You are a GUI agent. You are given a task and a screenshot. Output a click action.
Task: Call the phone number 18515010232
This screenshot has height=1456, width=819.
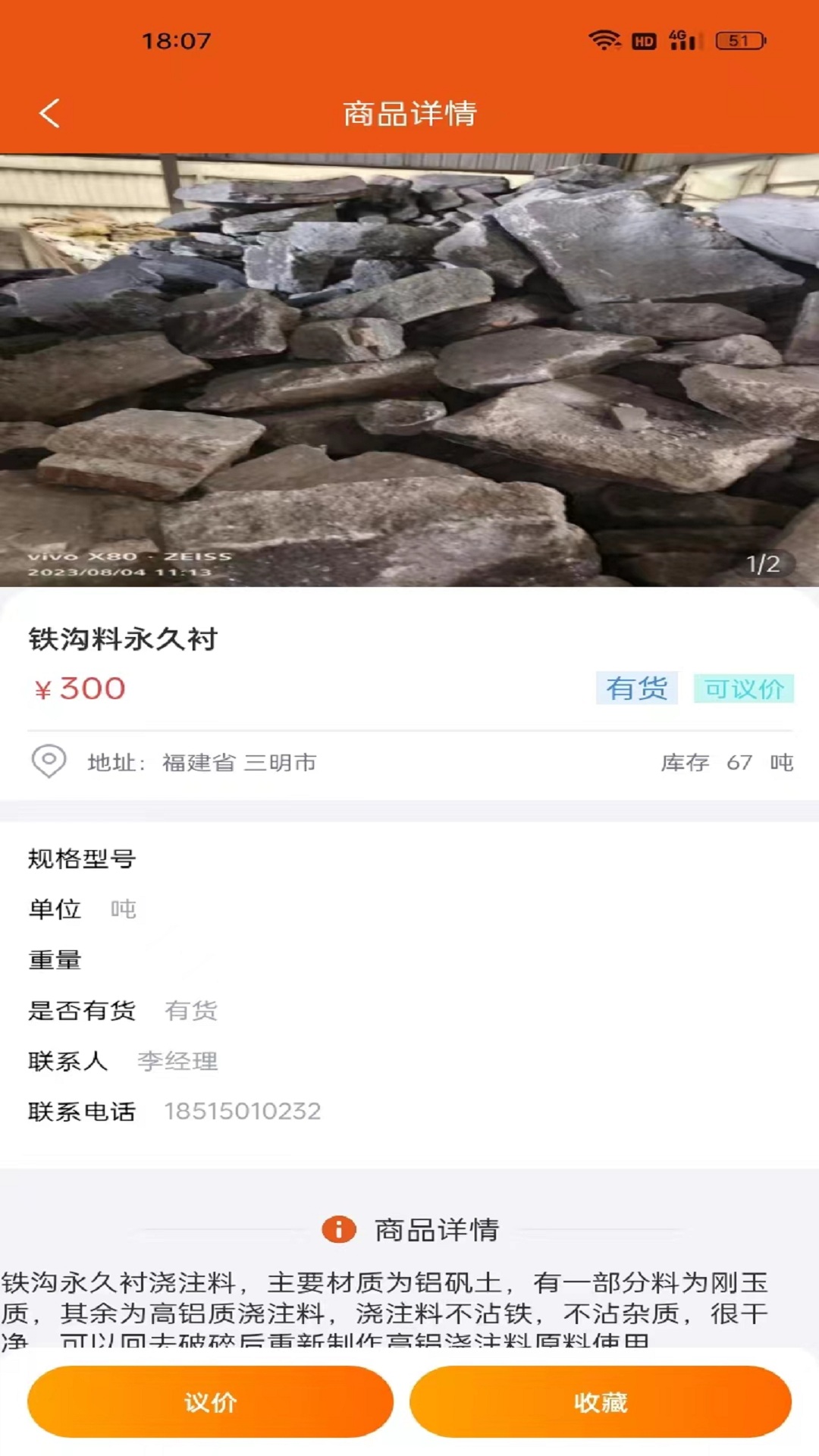(x=243, y=1112)
